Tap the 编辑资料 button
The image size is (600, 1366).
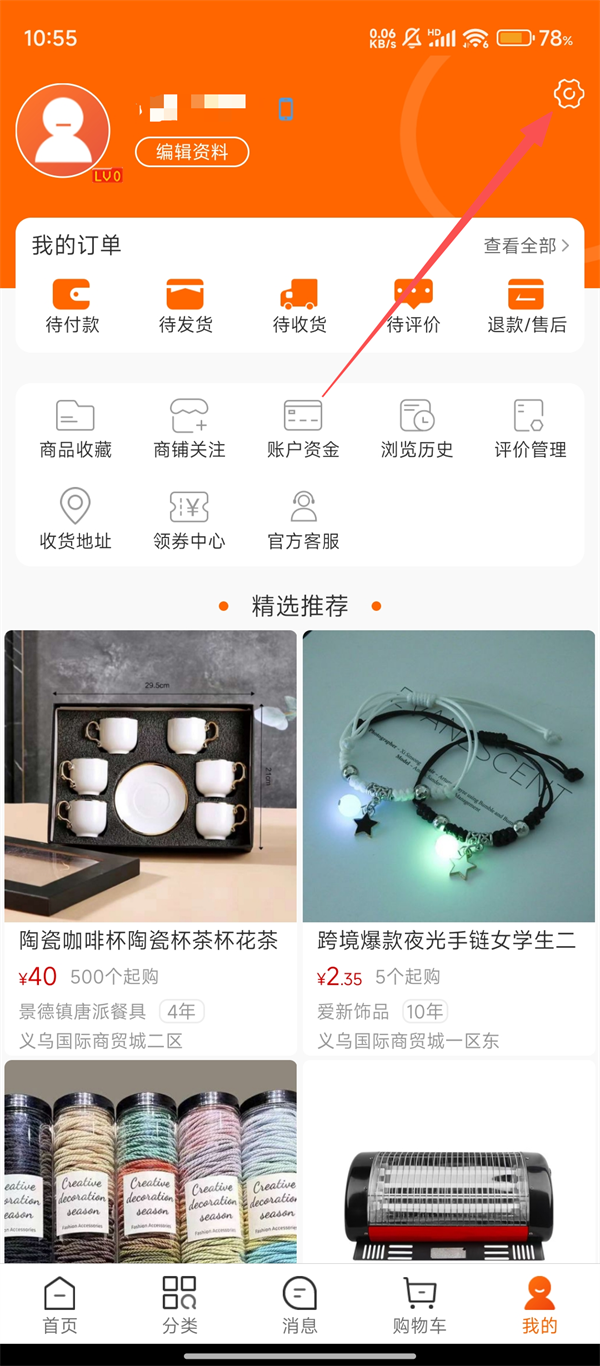[x=192, y=152]
